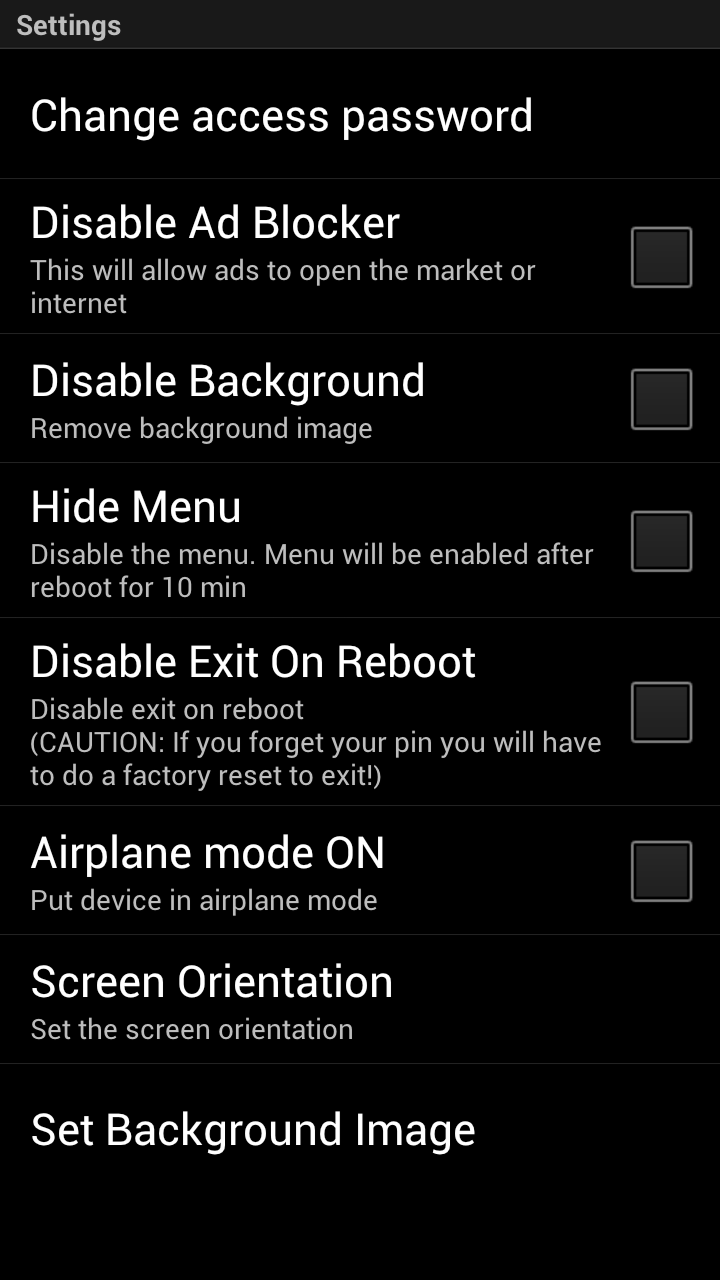Enable the Disable Ad Blocker checkbox
This screenshot has width=720, height=1280.
pos(662,256)
